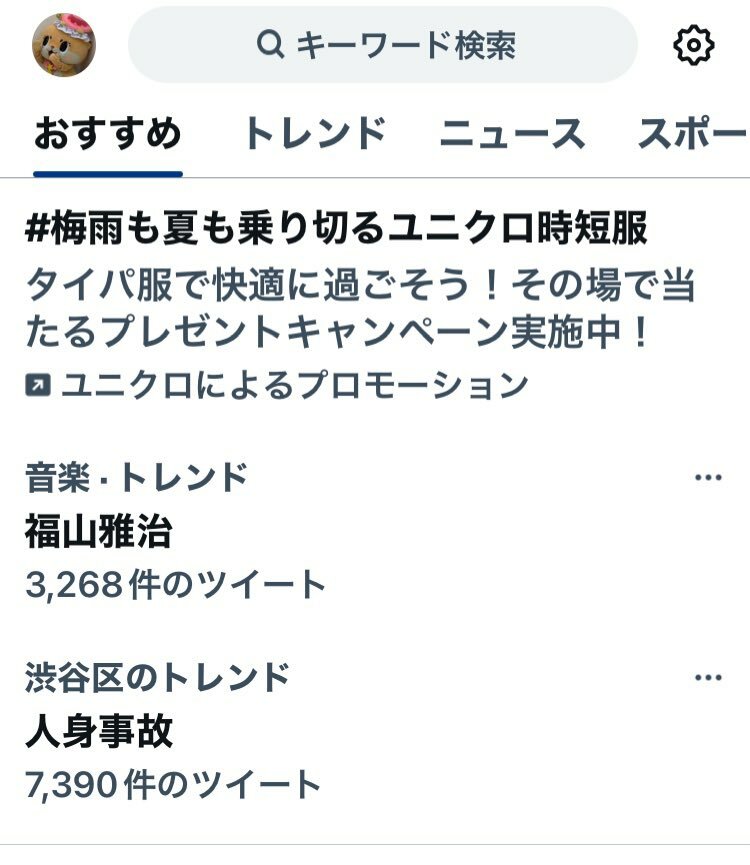Switch to the ニュース tab
This screenshot has width=750, height=865.
coord(512,134)
